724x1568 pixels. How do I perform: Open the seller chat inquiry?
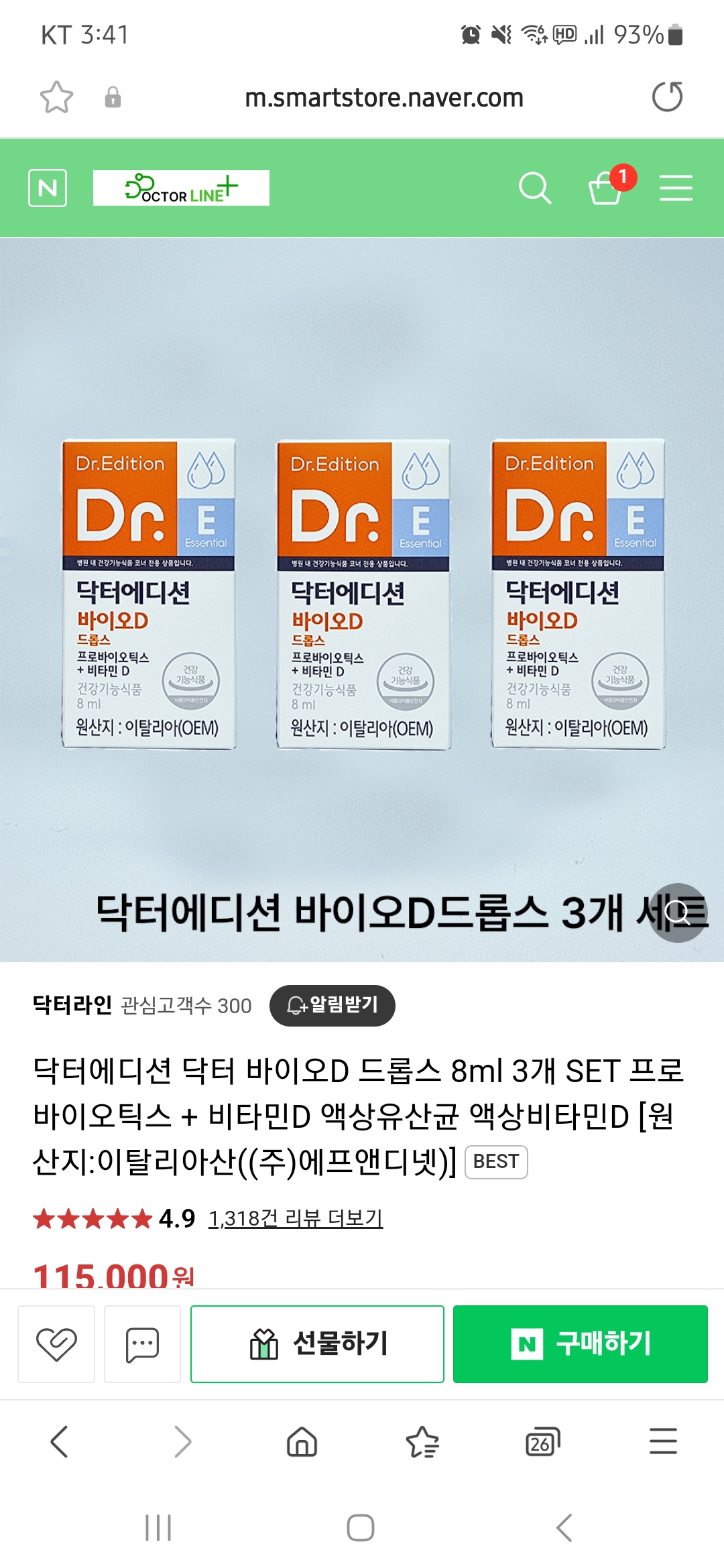pyautogui.click(x=142, y=1344)
